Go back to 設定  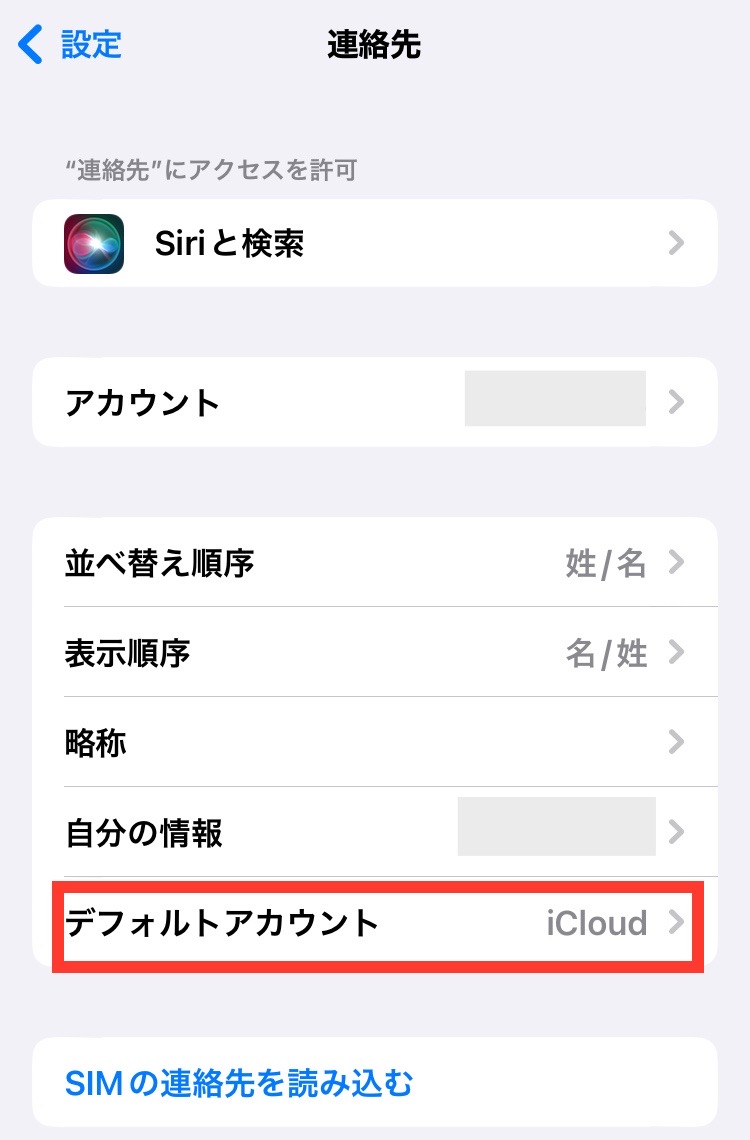70,45
